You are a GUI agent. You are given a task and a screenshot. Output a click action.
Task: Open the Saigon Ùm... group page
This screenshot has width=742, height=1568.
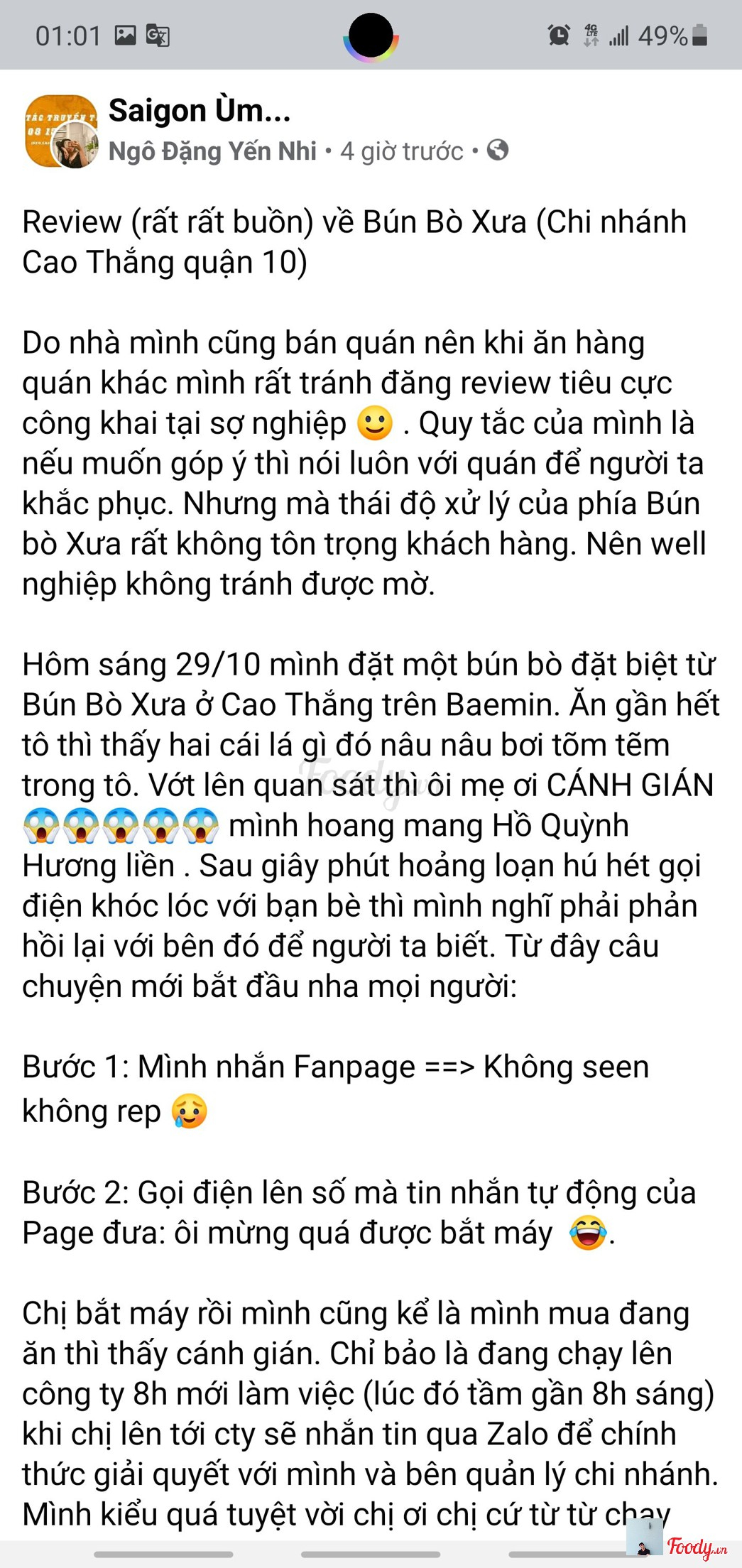tap(199, 111)
